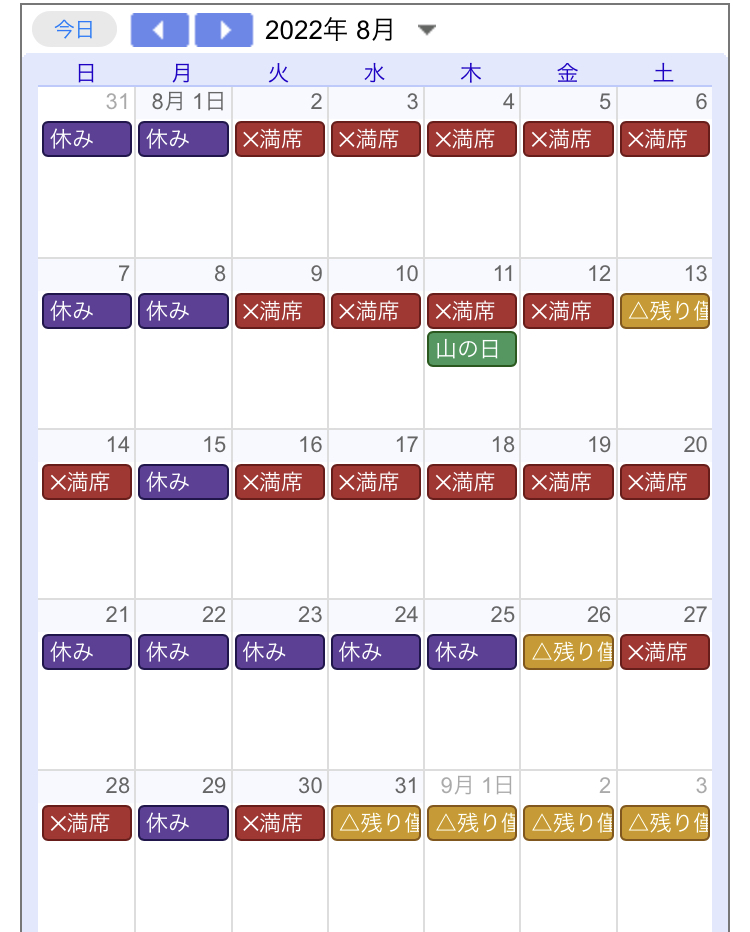
Task: Open the 休み event on August 1
Action: [x=183, y=139]
